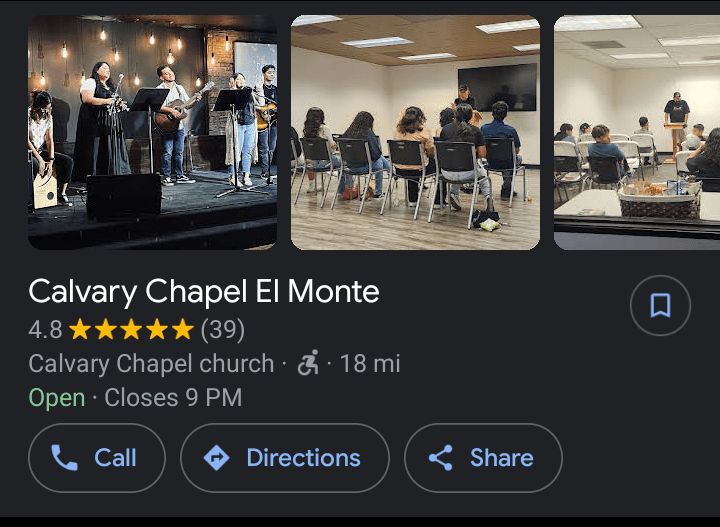
Task: Share this place listing
Action: coord(483,458)
